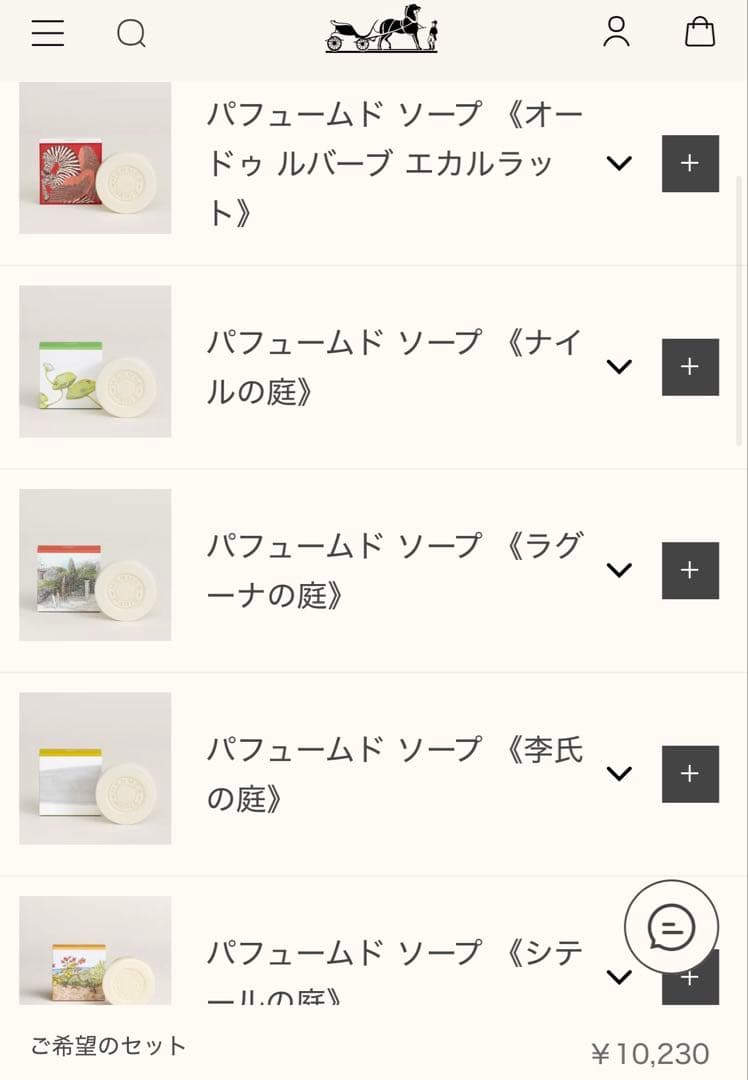Expand the 李氏の庭 details chevron
748x1080 pixels.
(x=619, y=773)
